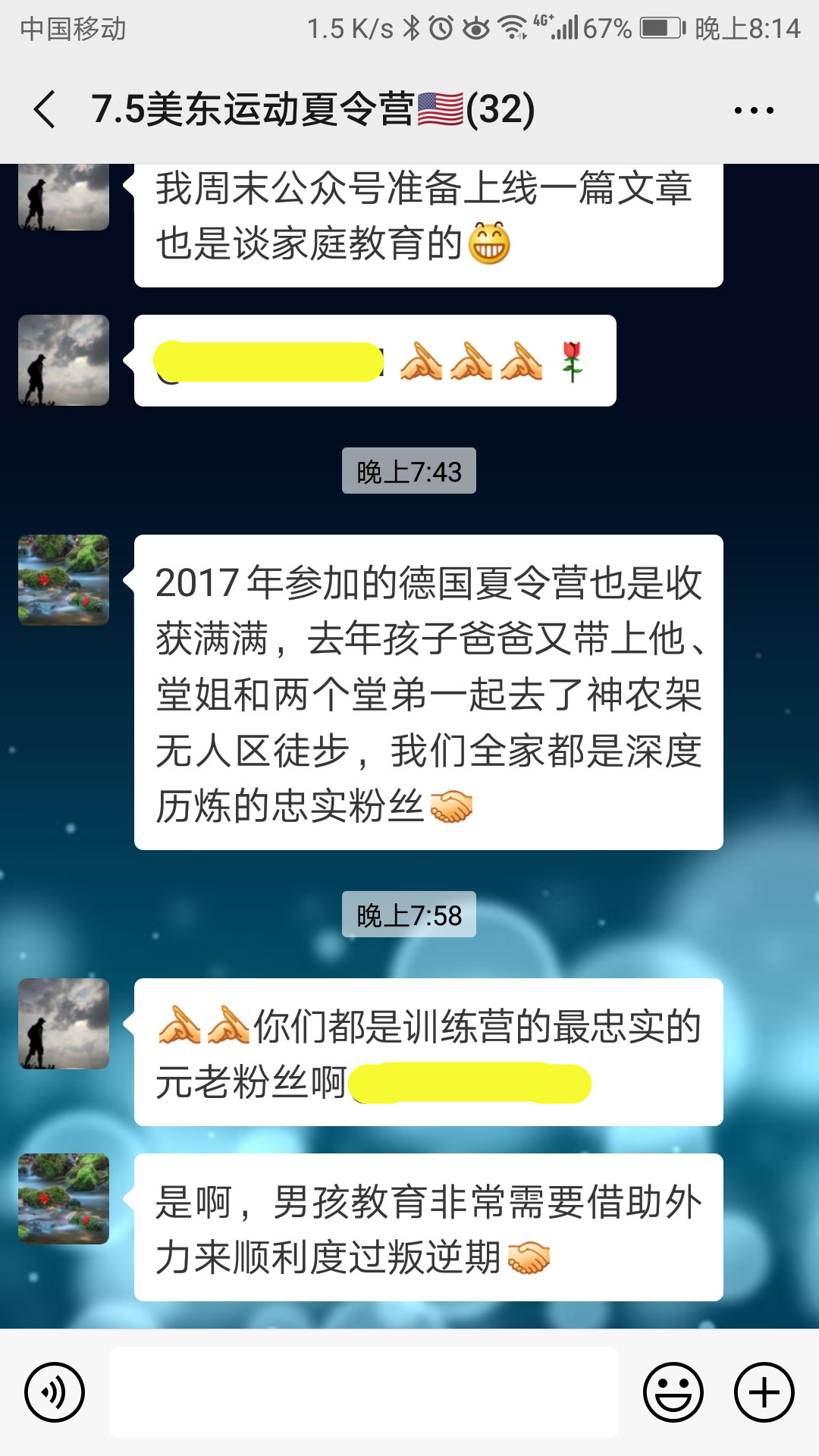819x1456 pixels.
Task: Open the three-dot chat info menu
Action: [754, 111]
